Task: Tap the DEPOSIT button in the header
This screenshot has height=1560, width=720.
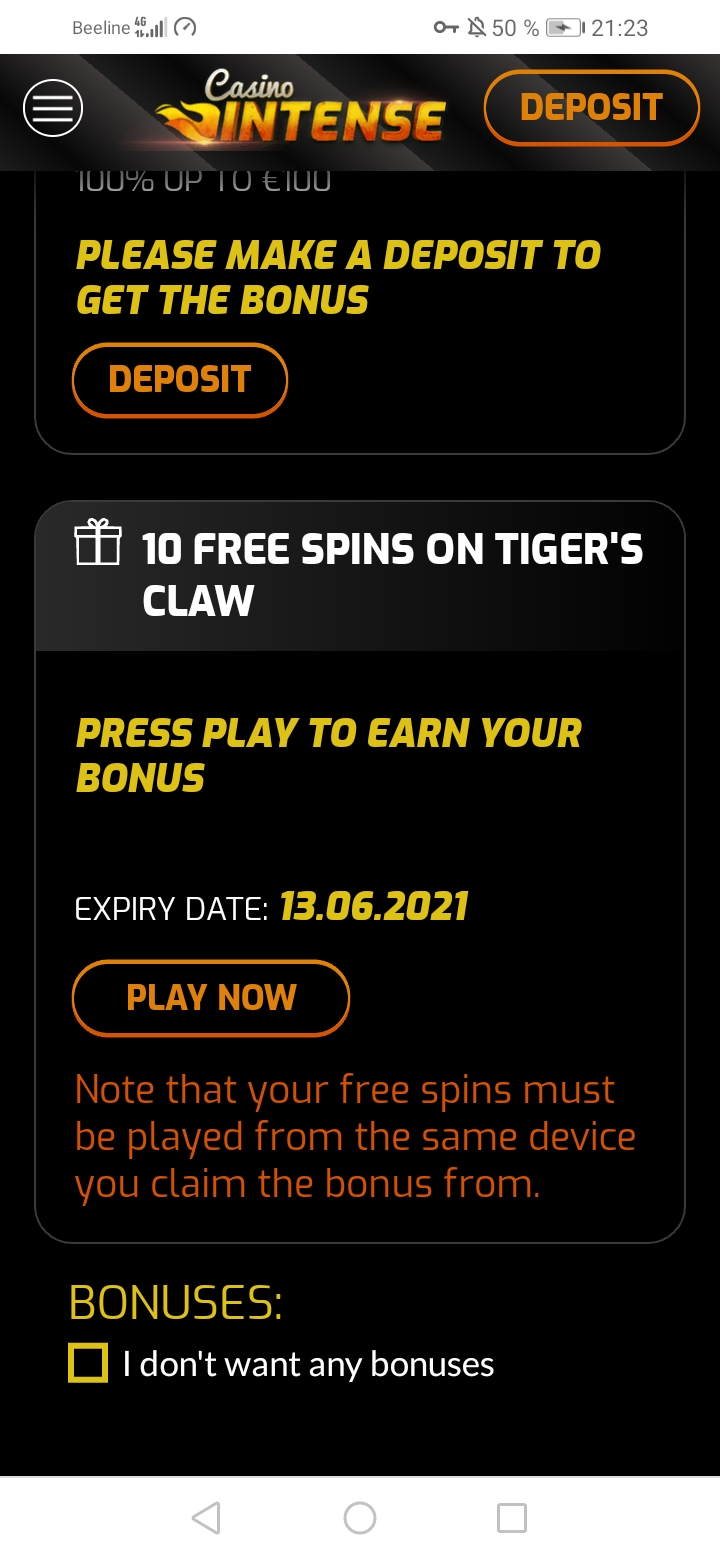Action: pos(591,108)
